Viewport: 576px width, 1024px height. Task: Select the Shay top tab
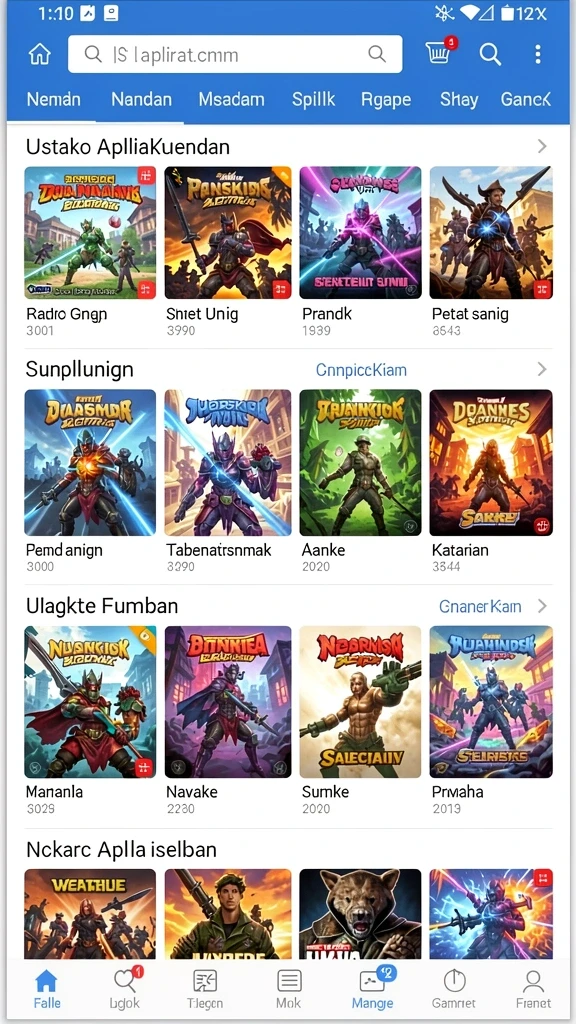(459, 99)
